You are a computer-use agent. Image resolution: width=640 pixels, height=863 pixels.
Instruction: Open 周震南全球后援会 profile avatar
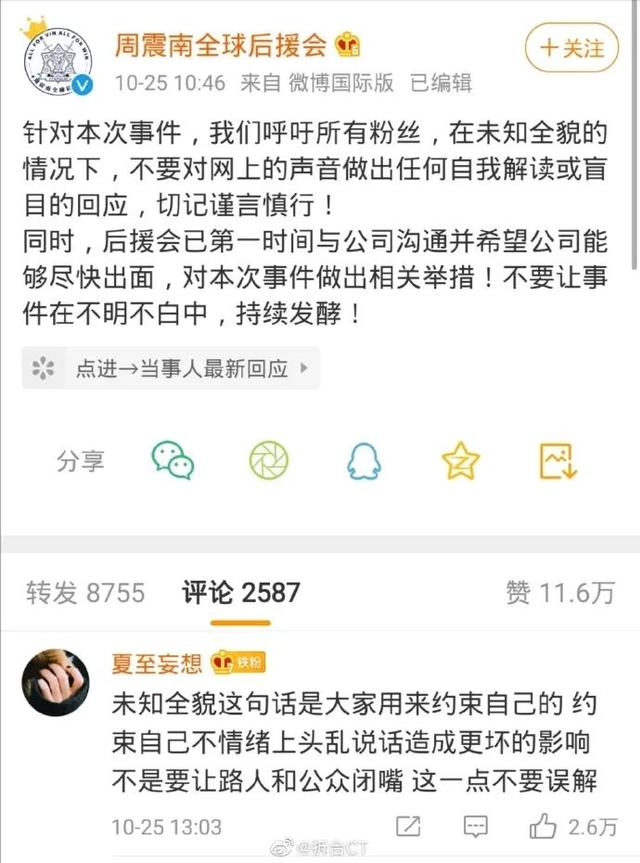click(x=57, y=61)
